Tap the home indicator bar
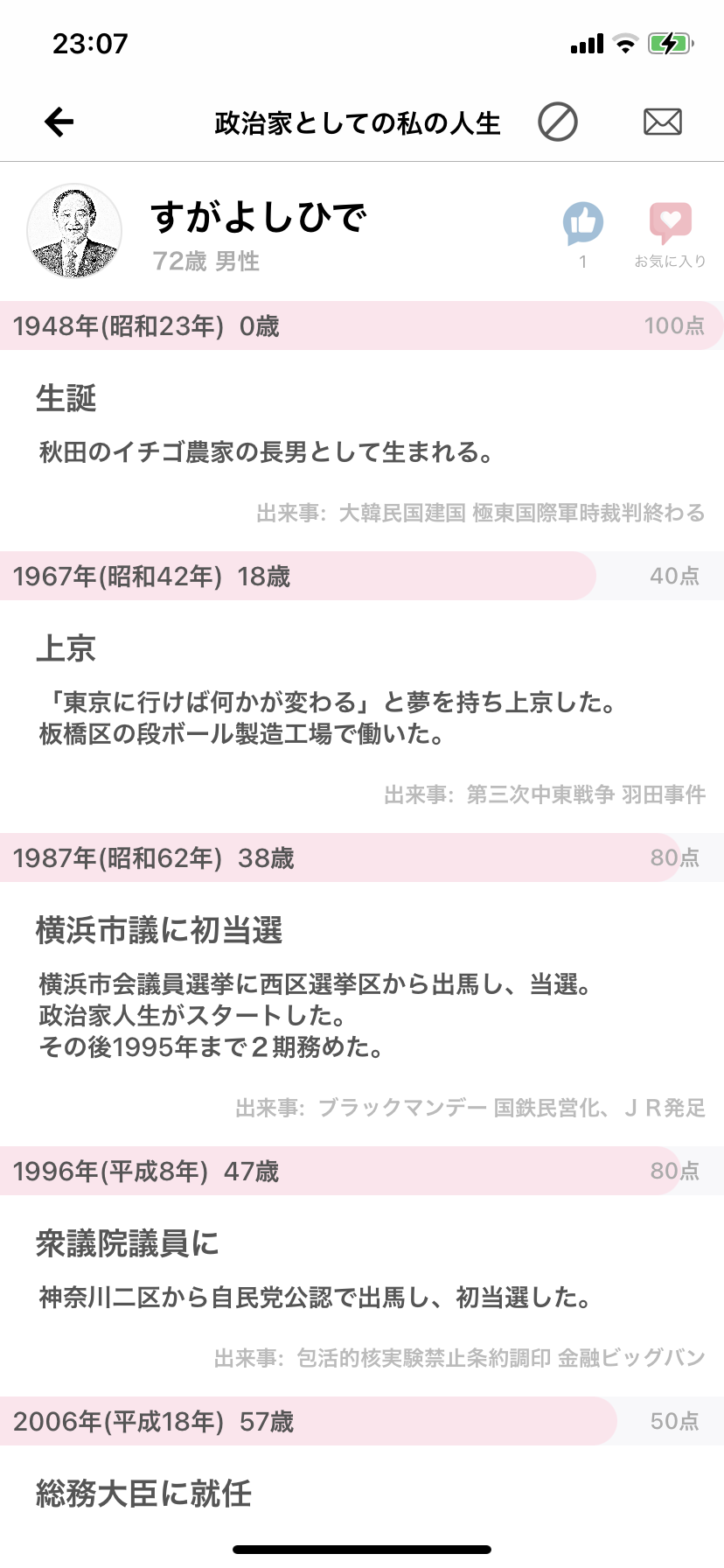Image resolution: width=724 pixels, height=1568 pixels. pos(362,1548)
